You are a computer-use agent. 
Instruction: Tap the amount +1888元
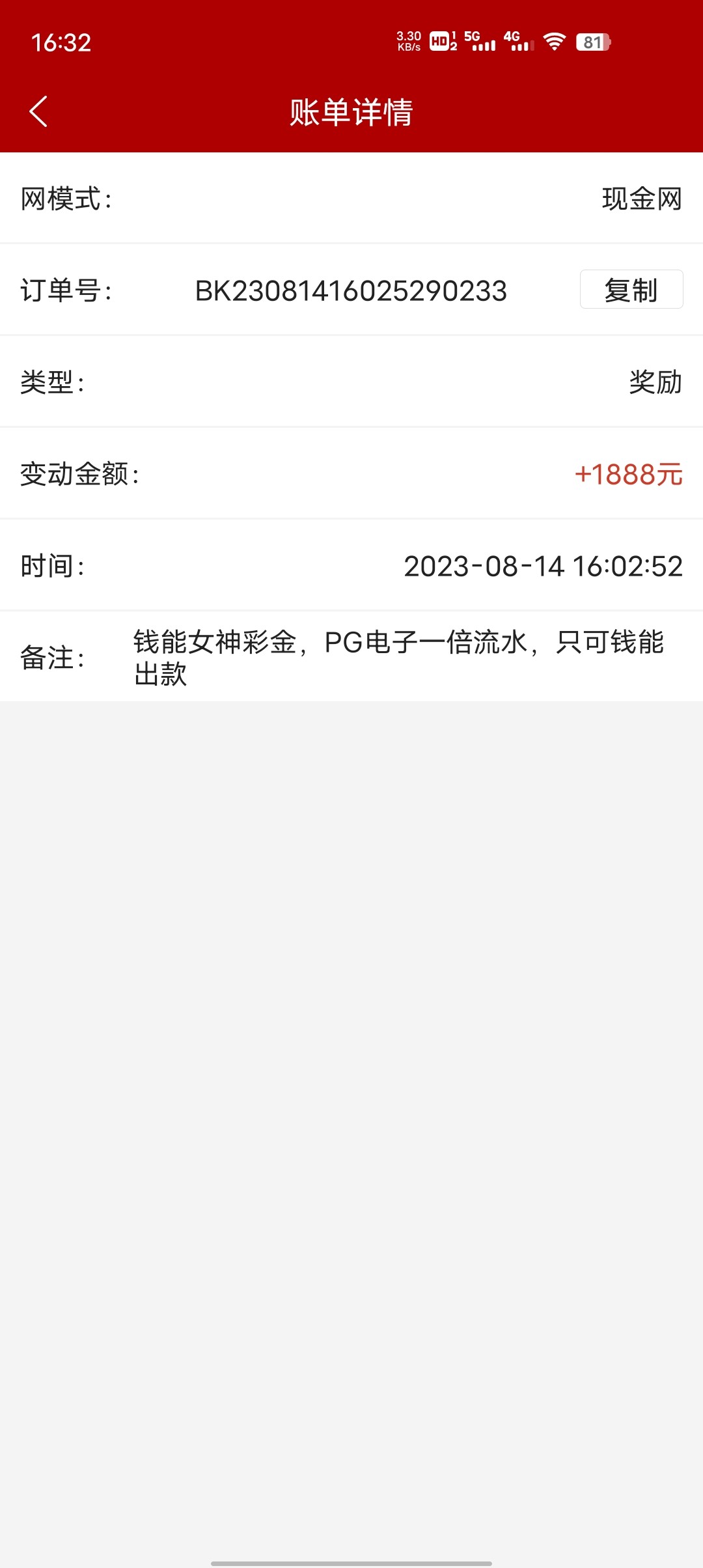coord(629,475)
